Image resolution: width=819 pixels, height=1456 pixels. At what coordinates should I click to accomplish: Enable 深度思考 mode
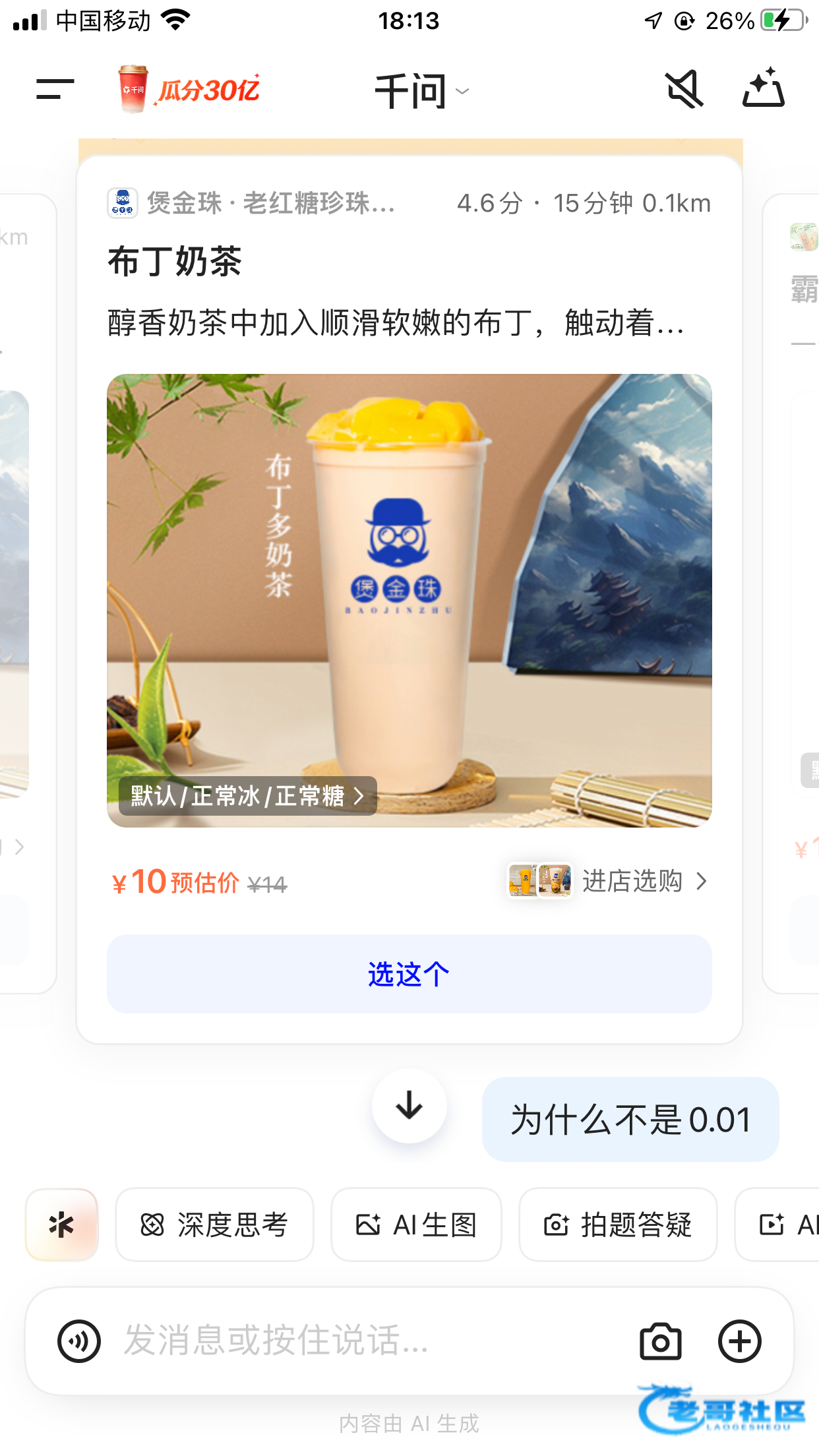214,1225
